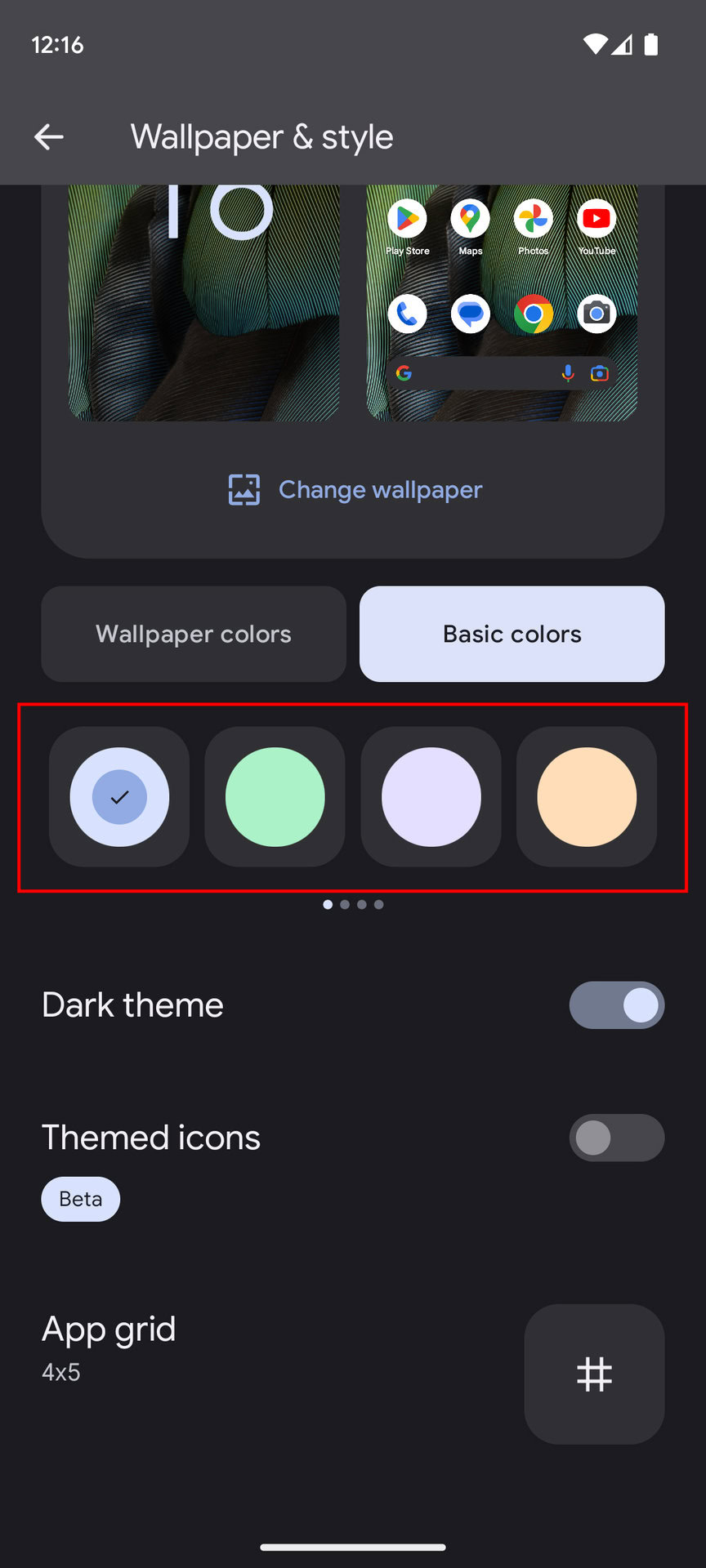Go back from Wallpaper & style
This screenshot has height=1568, width=706.
point(49,137)
